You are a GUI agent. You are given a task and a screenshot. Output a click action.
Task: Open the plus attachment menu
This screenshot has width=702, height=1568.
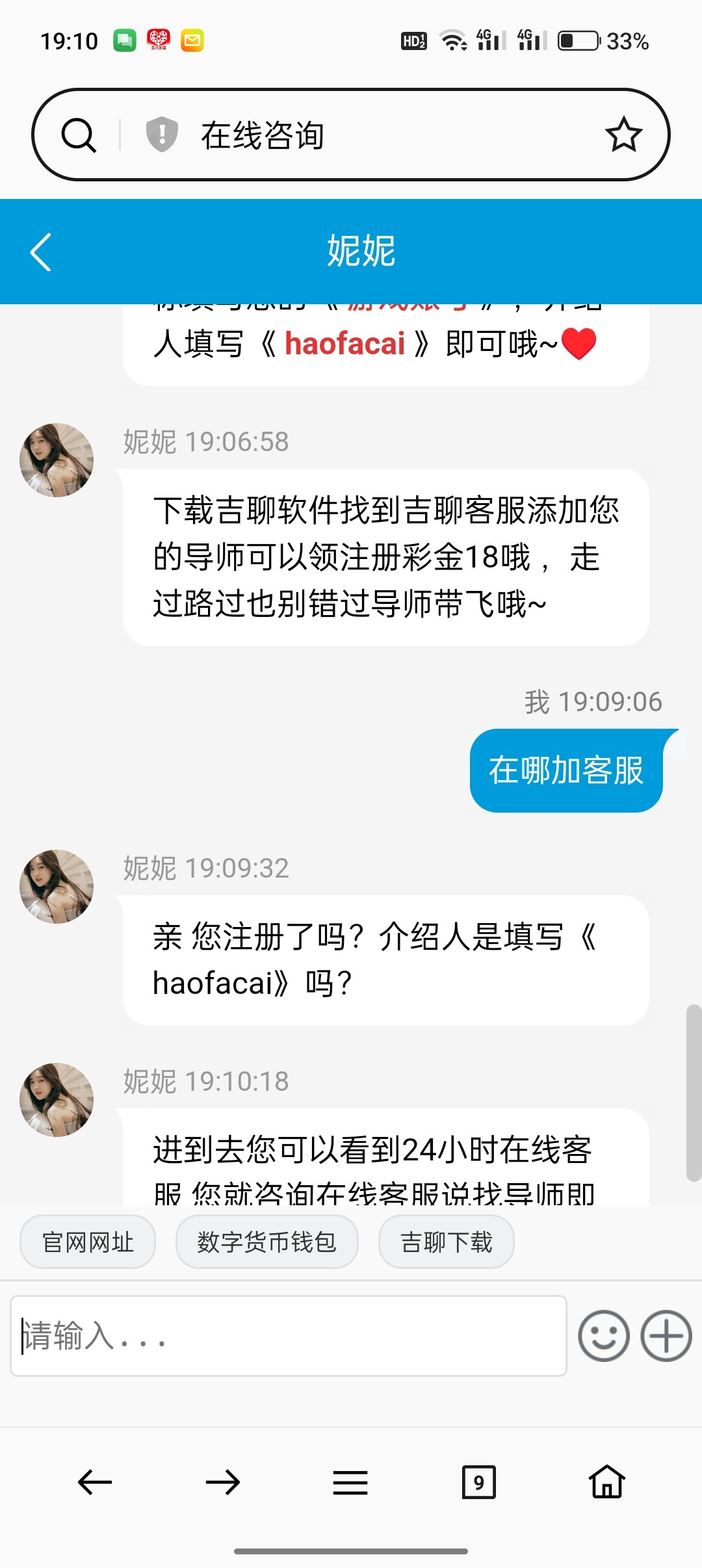666,1336
